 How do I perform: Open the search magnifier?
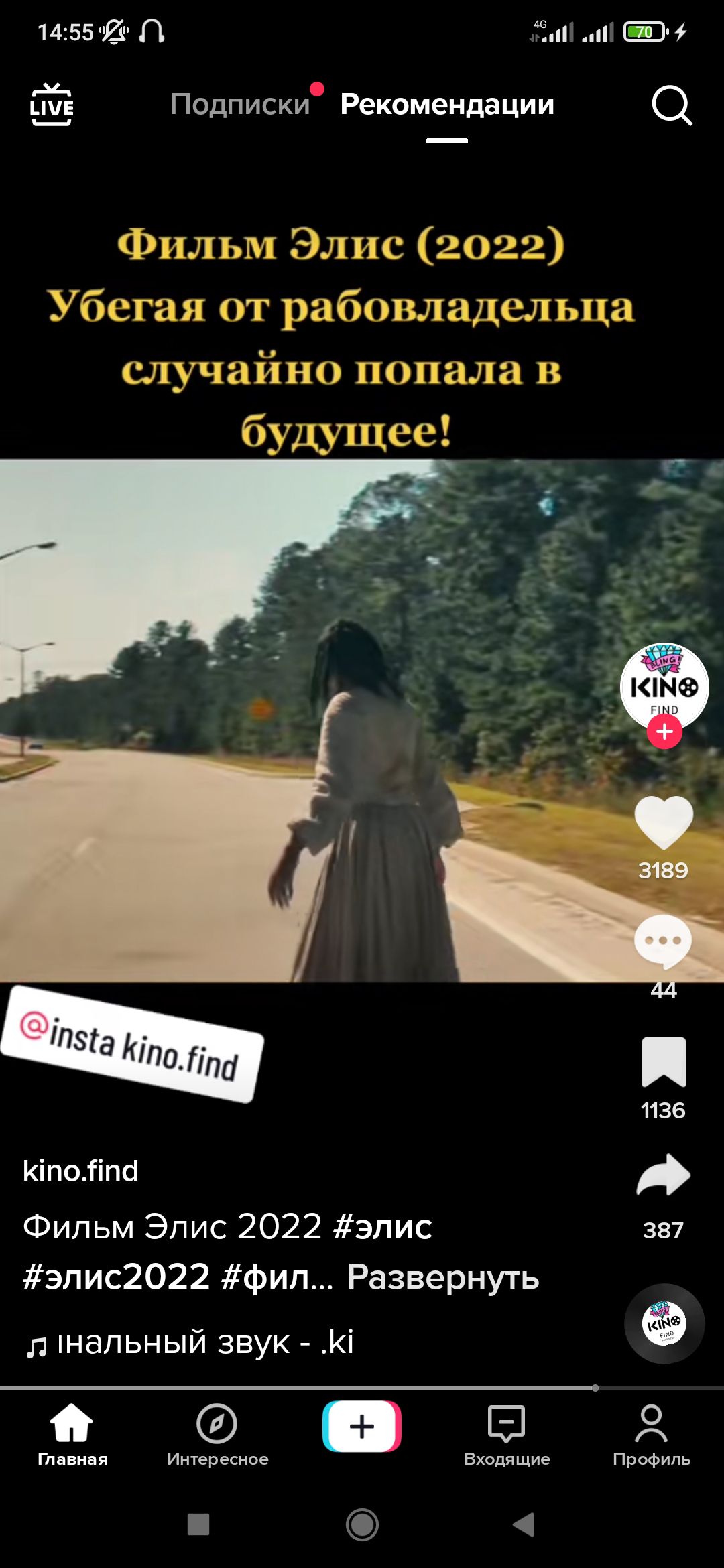click(671, 105)
